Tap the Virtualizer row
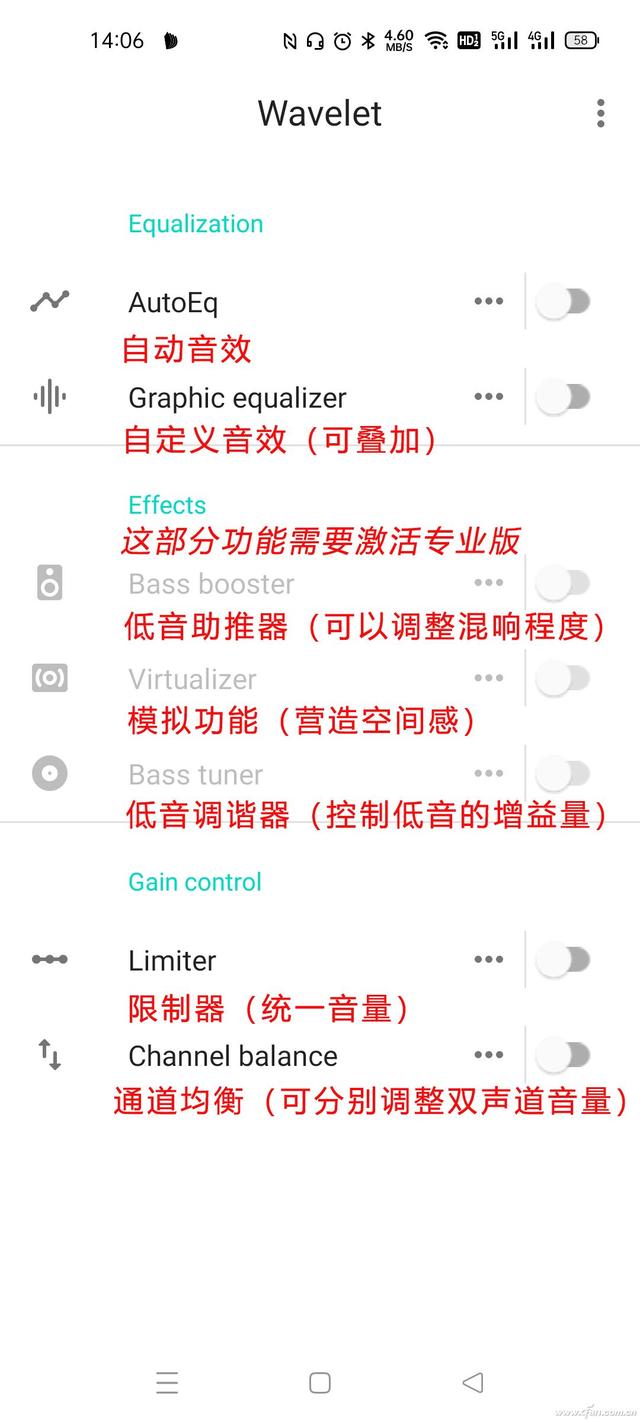 (320, 679)
